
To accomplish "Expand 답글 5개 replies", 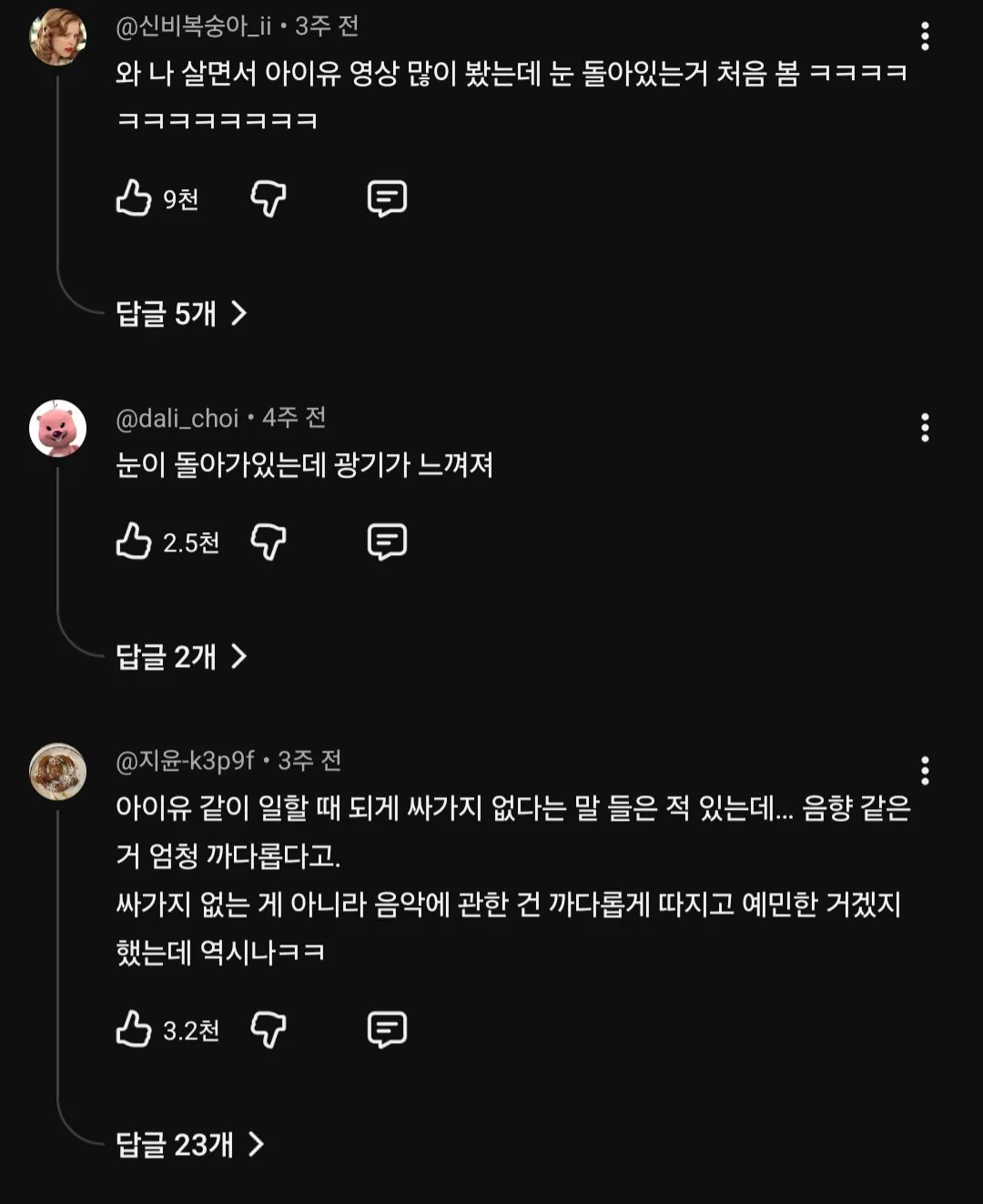I will click(181, 314).
